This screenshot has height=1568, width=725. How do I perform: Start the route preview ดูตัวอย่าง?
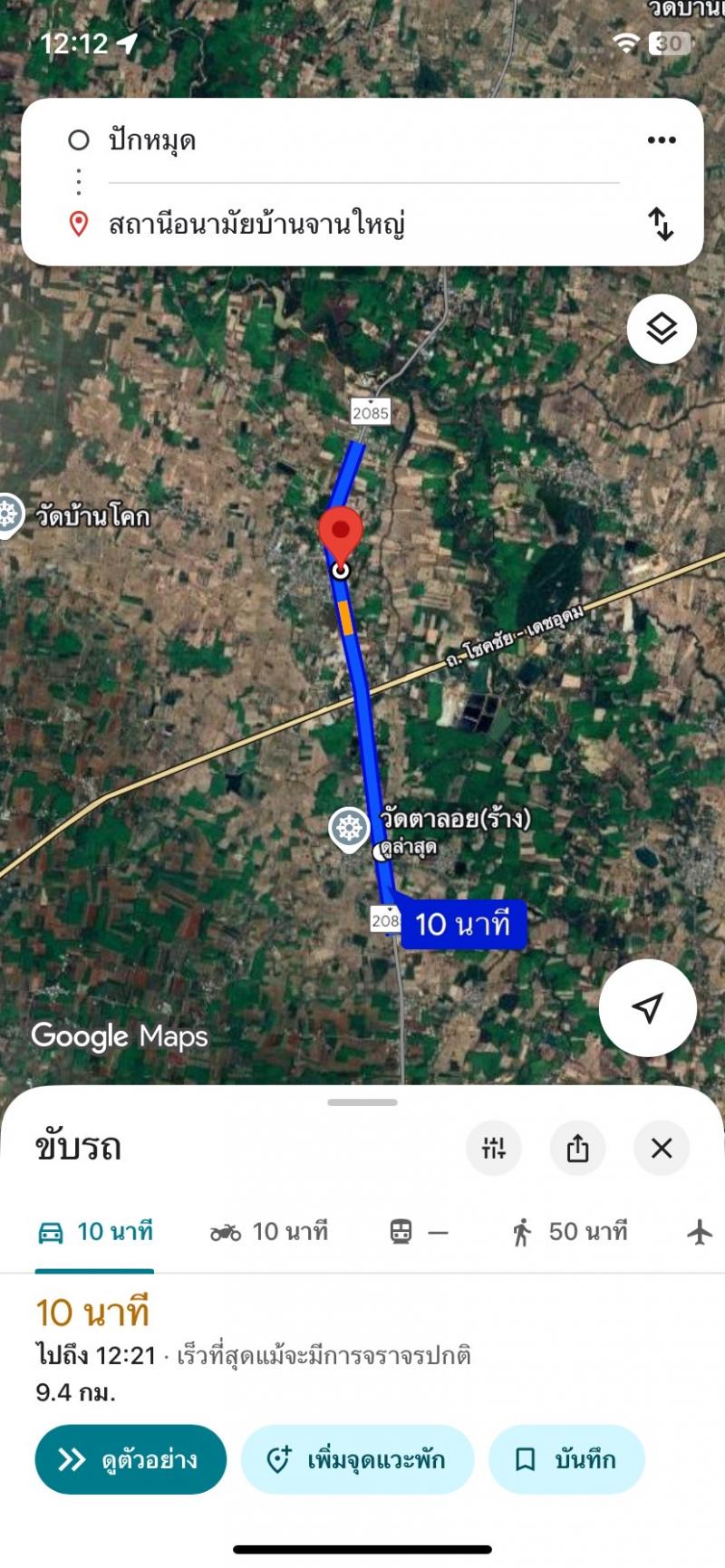coord(130,1459)
